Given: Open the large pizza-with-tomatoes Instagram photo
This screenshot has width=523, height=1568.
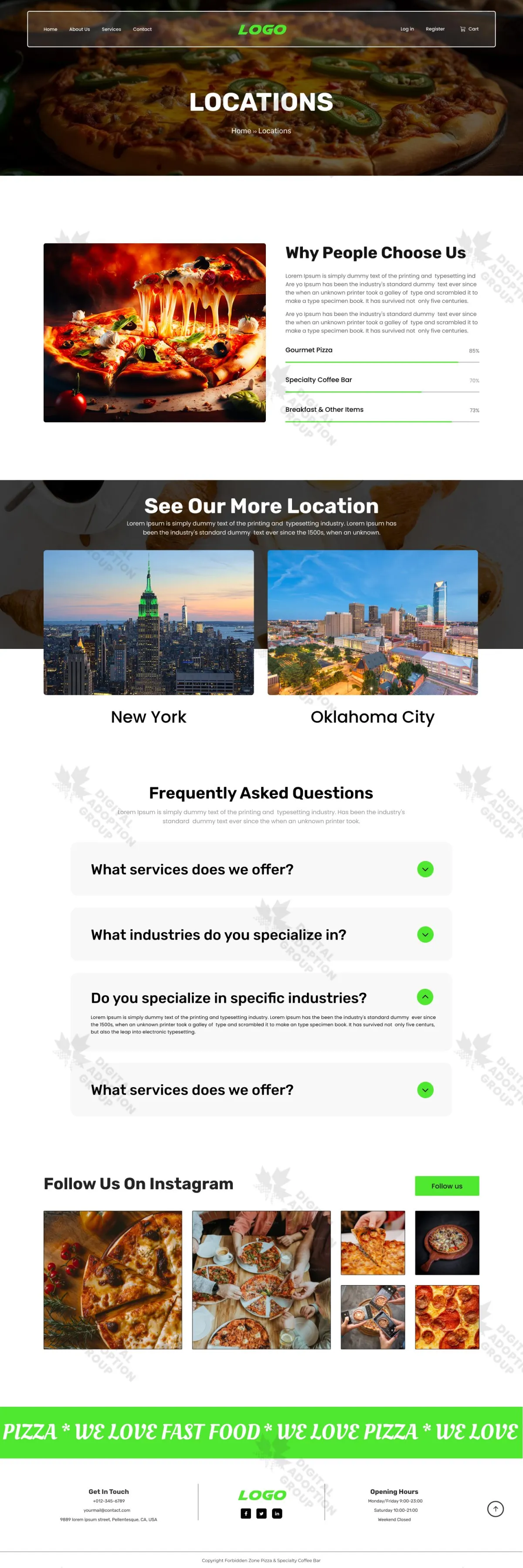Looking at the screenshot, I should (x=112, y=1280).
